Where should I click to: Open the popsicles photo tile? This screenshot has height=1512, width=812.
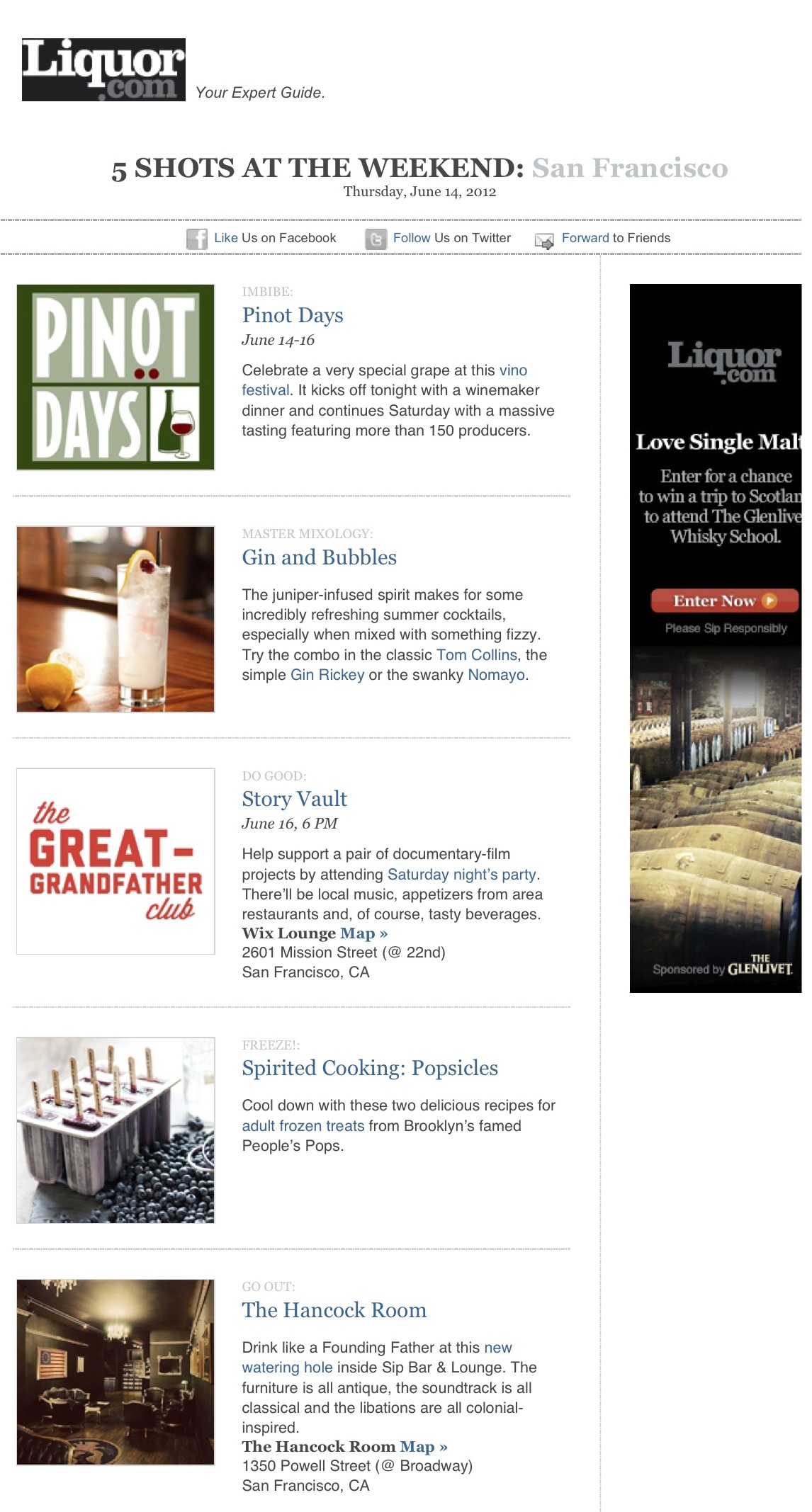coord(115,1130)
